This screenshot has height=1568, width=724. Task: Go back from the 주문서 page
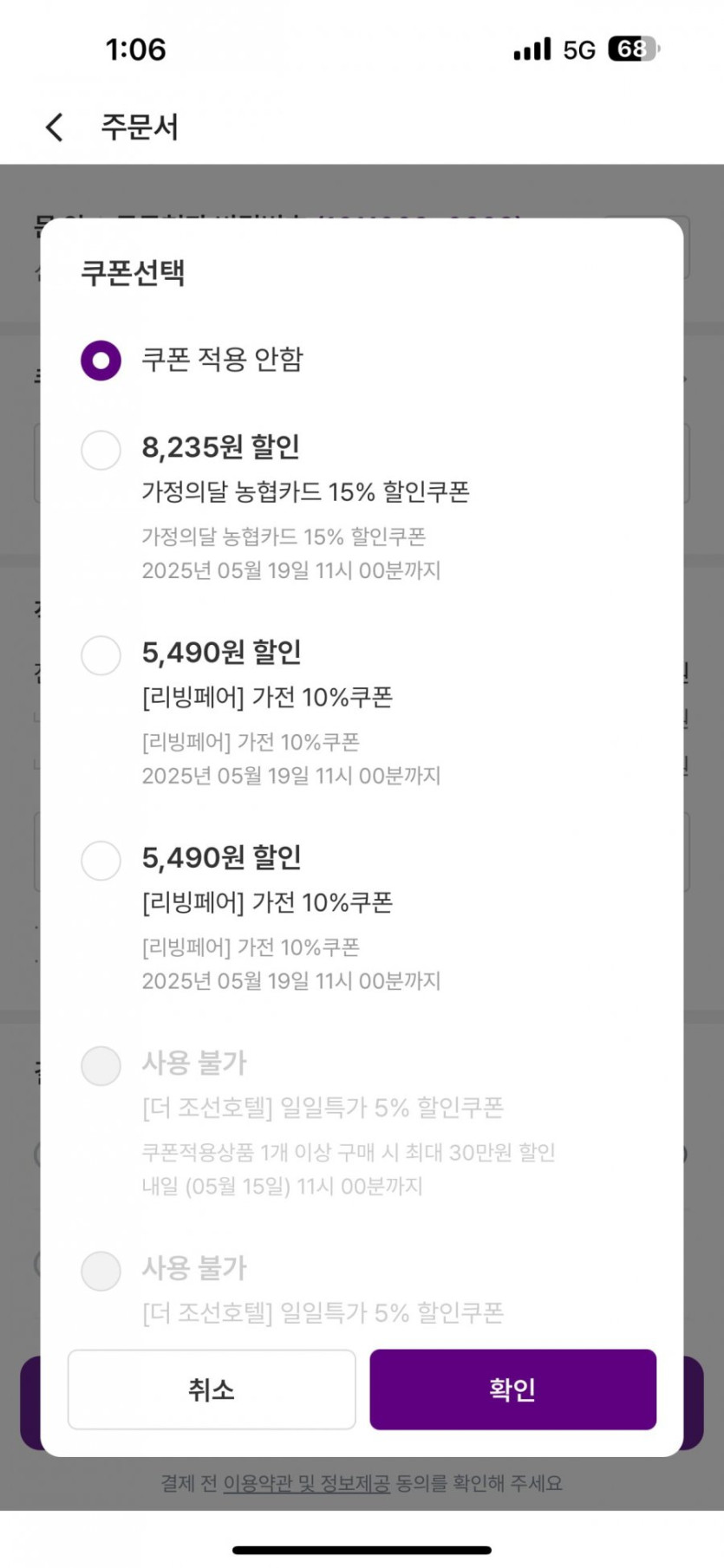tap(55, 127)
